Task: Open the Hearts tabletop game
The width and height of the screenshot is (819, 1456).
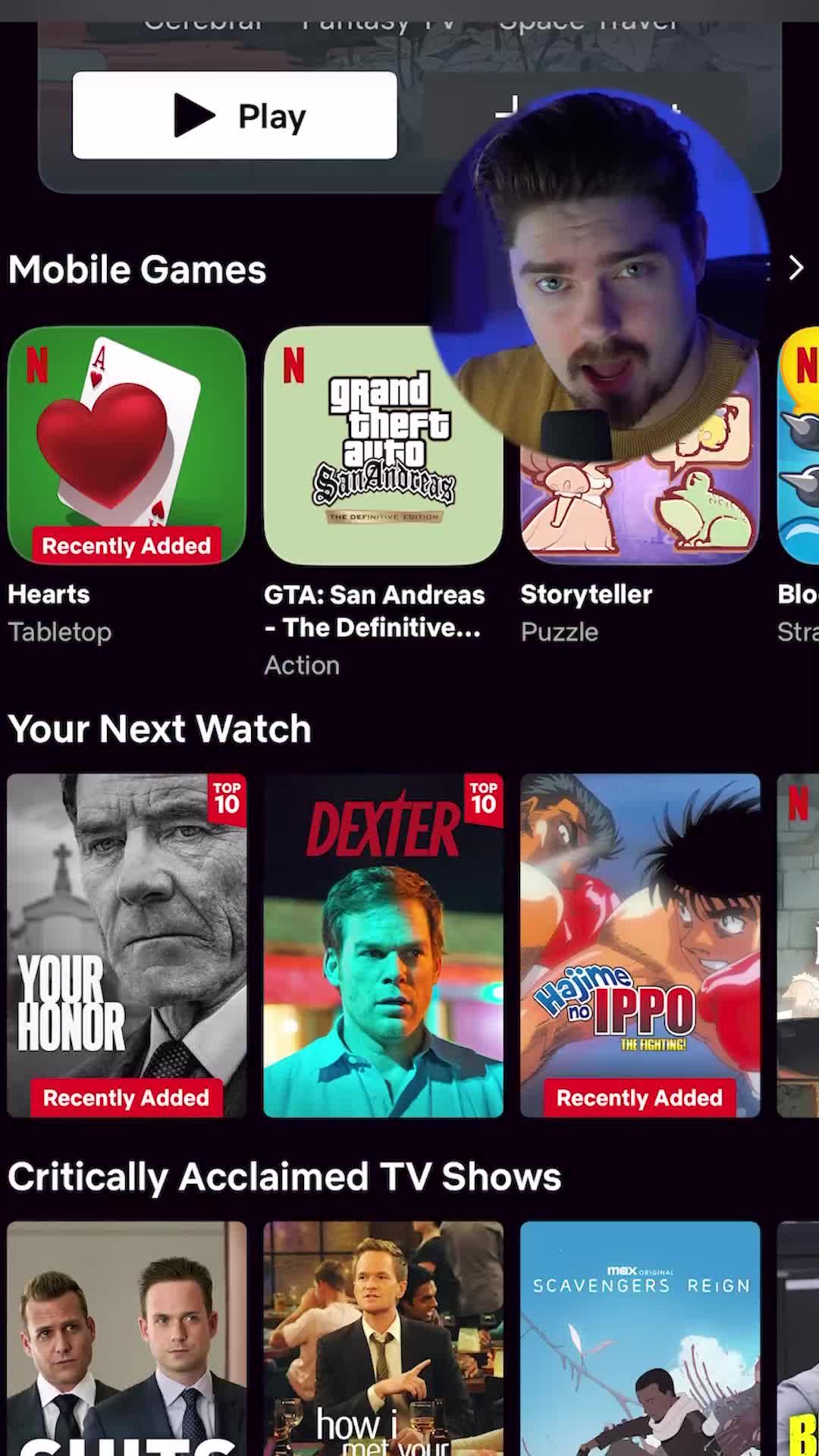Action: coord(127,445)
